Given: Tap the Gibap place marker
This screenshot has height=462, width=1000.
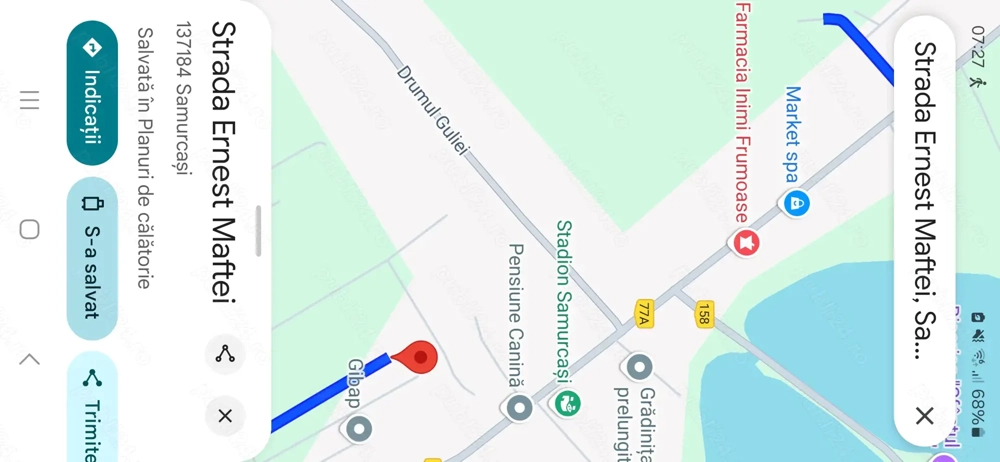Looking at the screenshot, I should pyautogui.click(x=359, y=429).
